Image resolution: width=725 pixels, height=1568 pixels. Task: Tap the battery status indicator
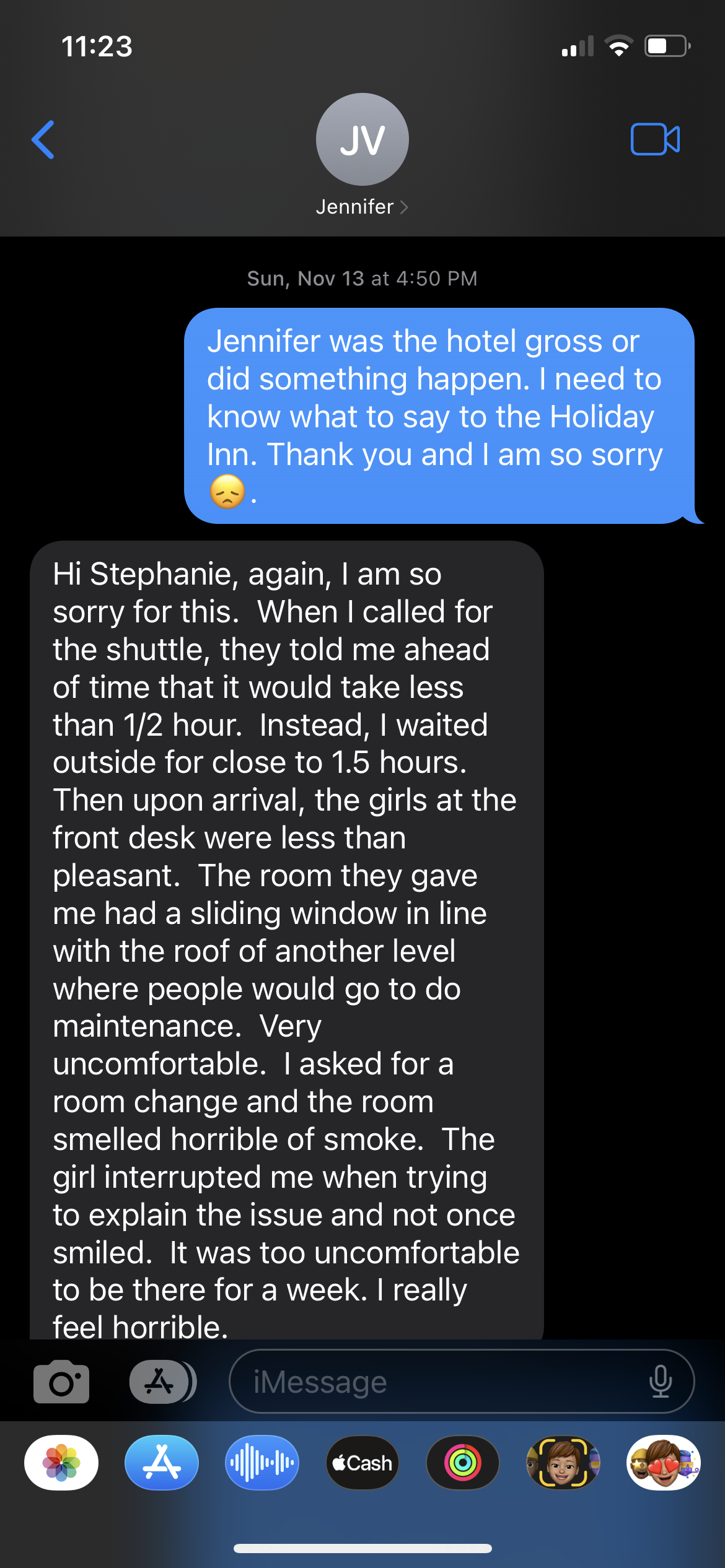point(668,45)
